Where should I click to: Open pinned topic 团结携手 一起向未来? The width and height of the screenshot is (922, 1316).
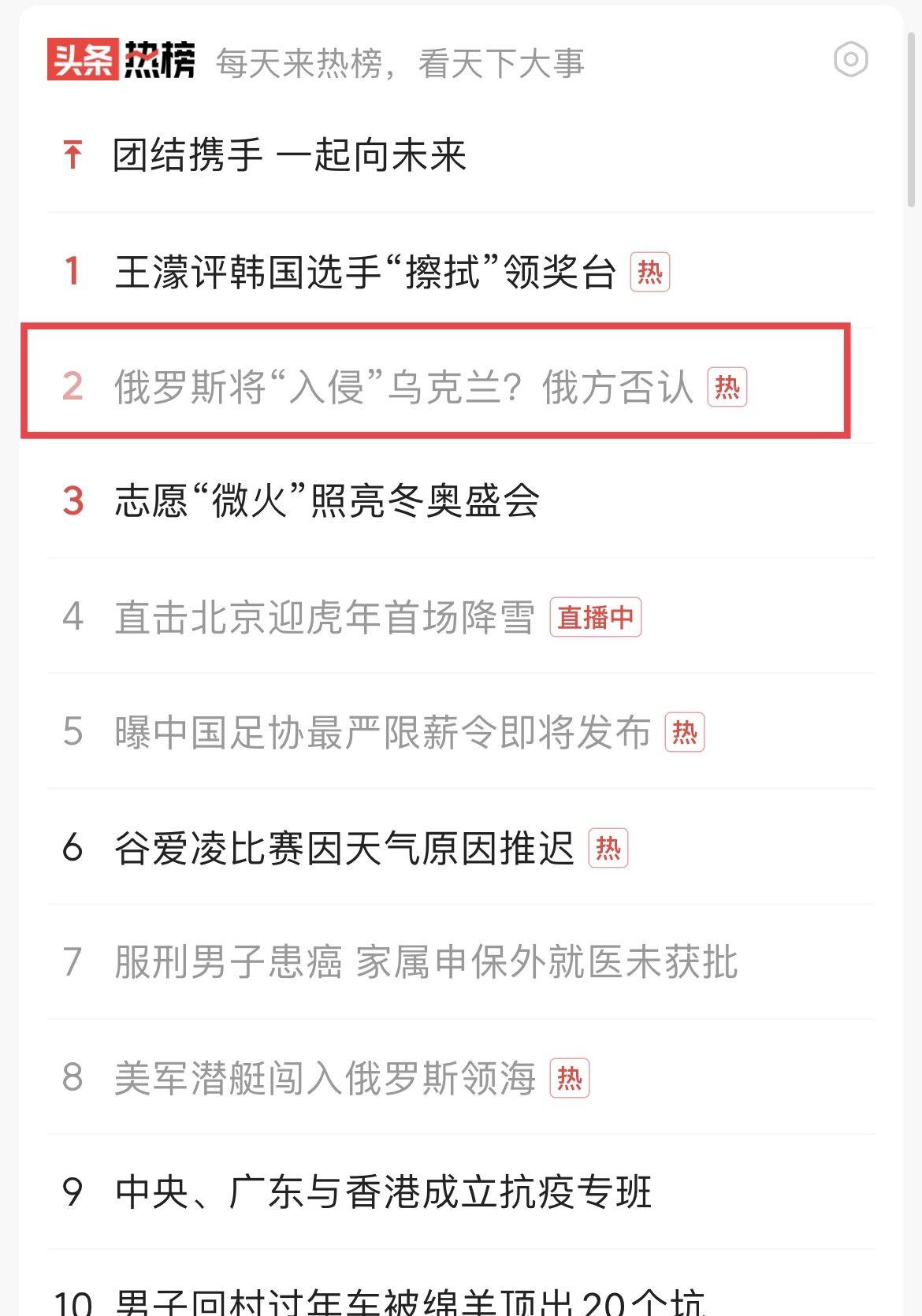(290, 155)
